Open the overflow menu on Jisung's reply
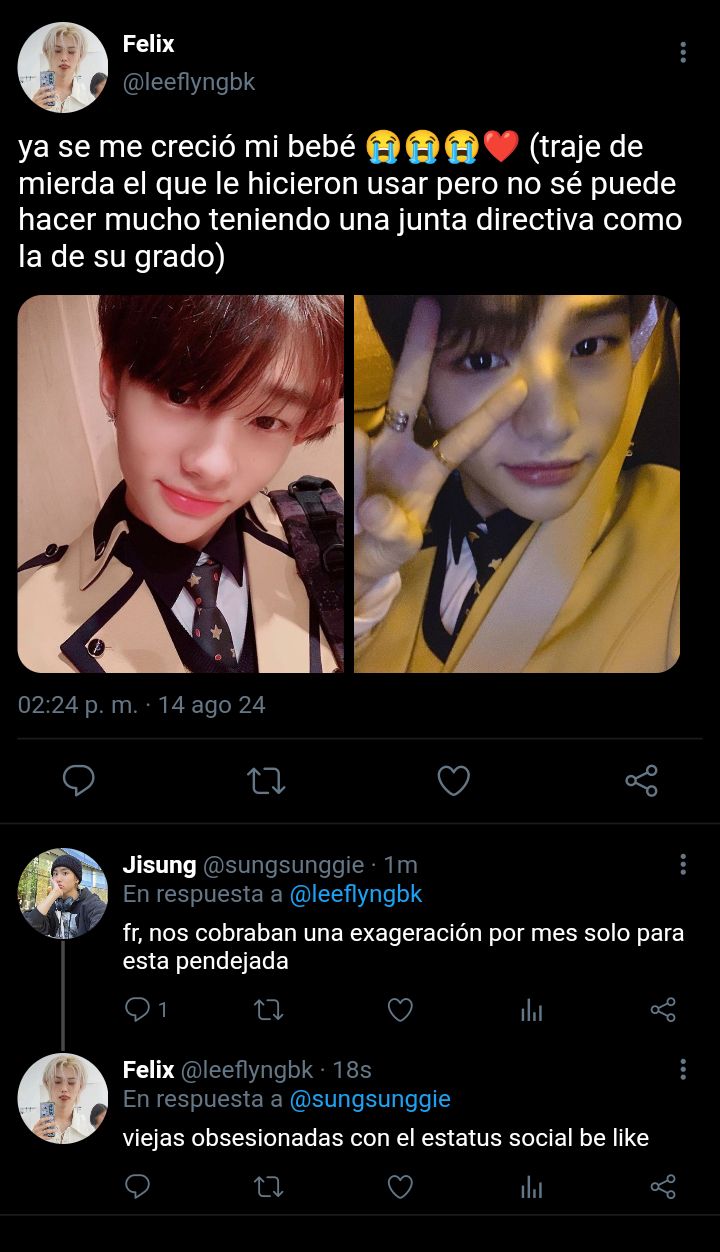The width and height of the screenshot is (720, 1252). click(683, 865)
